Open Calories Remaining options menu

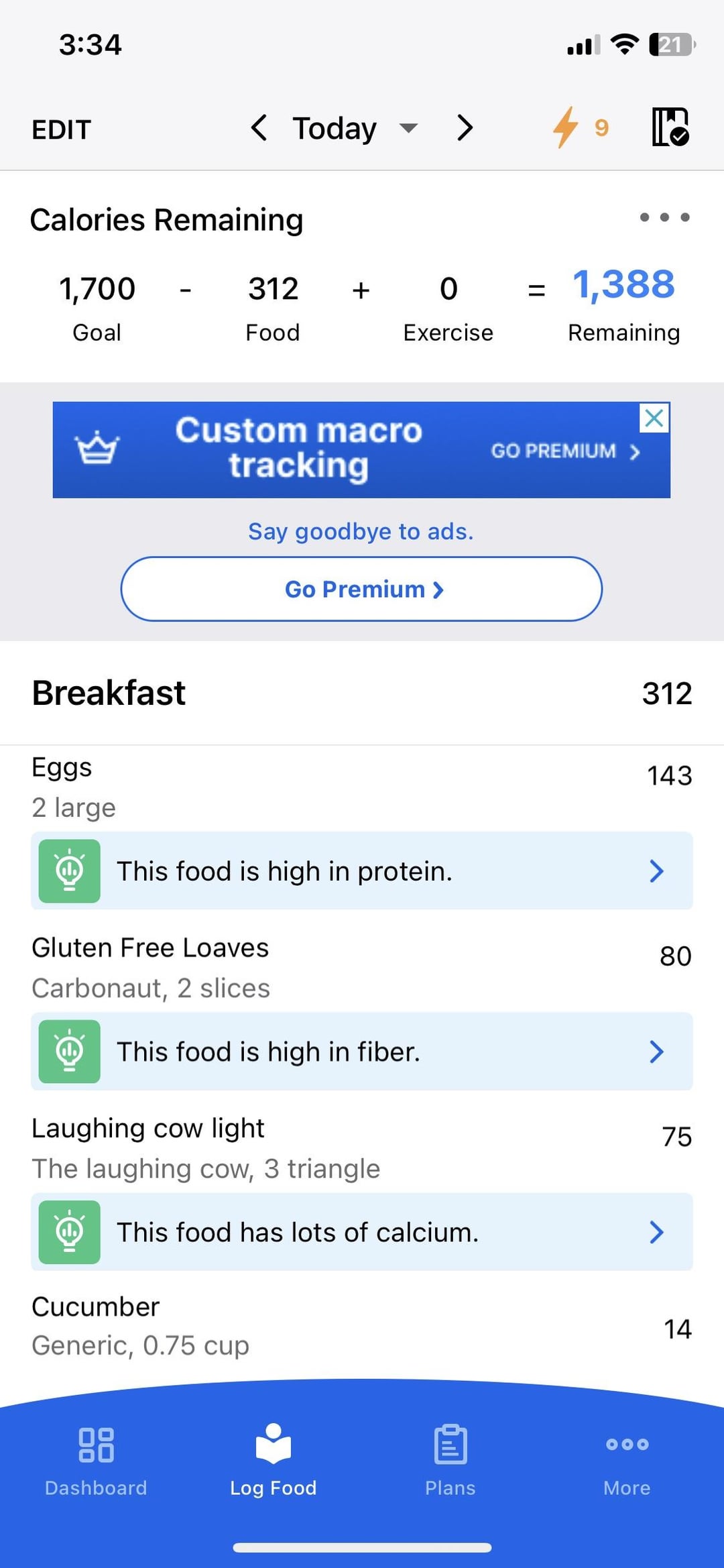click(664, 217)
